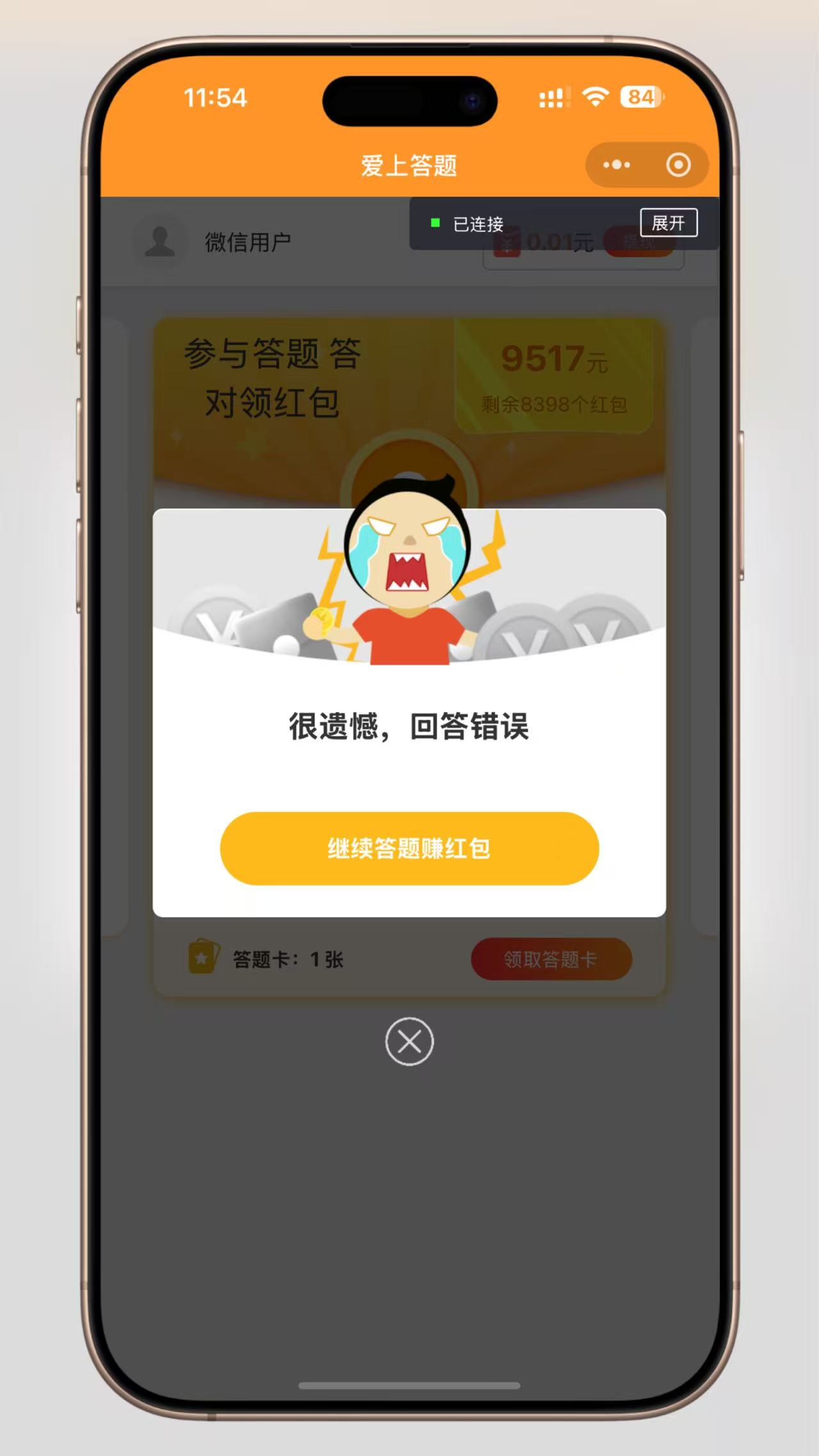Expand the 已连接 debug panel with 展开
Image resolution: width=819 pixels, height=1456 pixels.
pos(669,223)
